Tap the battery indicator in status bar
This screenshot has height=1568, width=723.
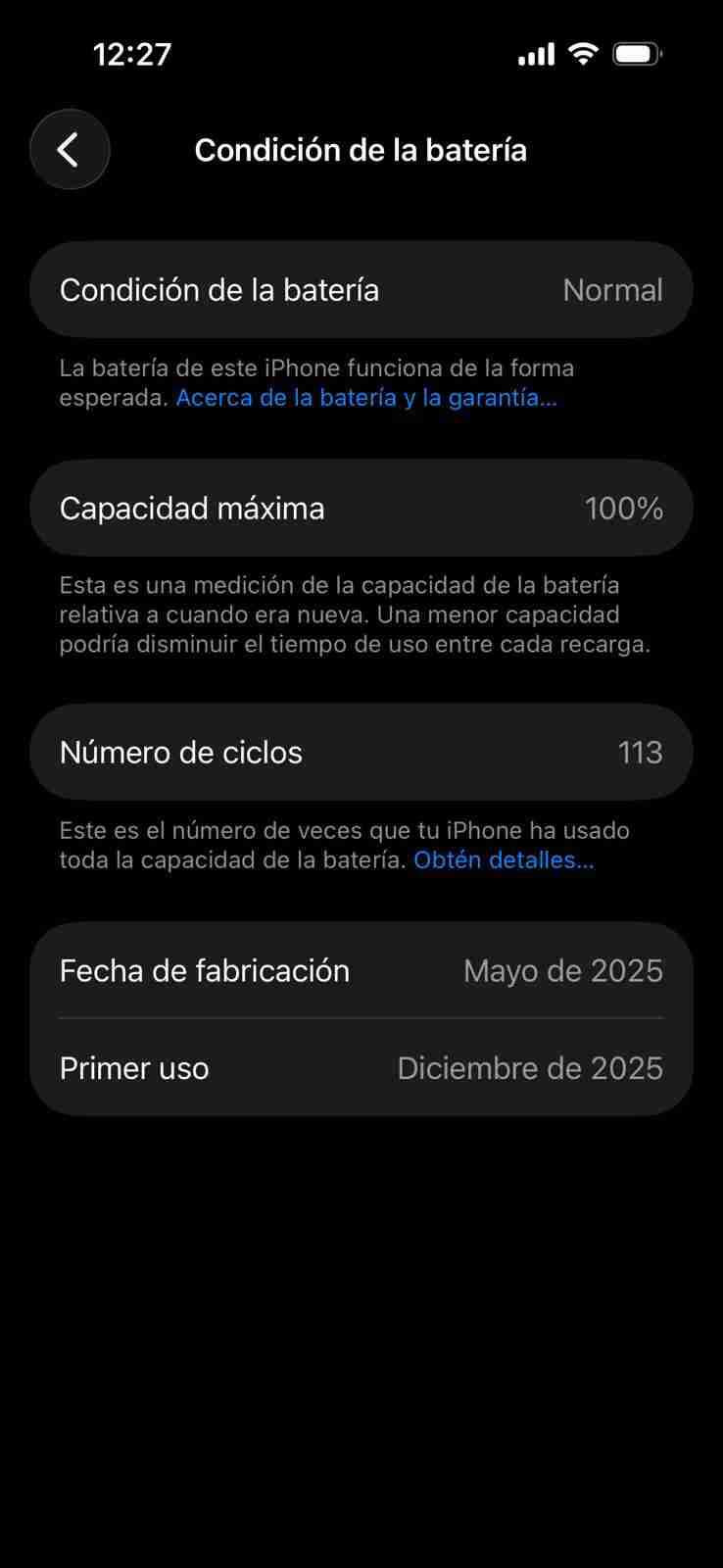[x=637, y=54]
